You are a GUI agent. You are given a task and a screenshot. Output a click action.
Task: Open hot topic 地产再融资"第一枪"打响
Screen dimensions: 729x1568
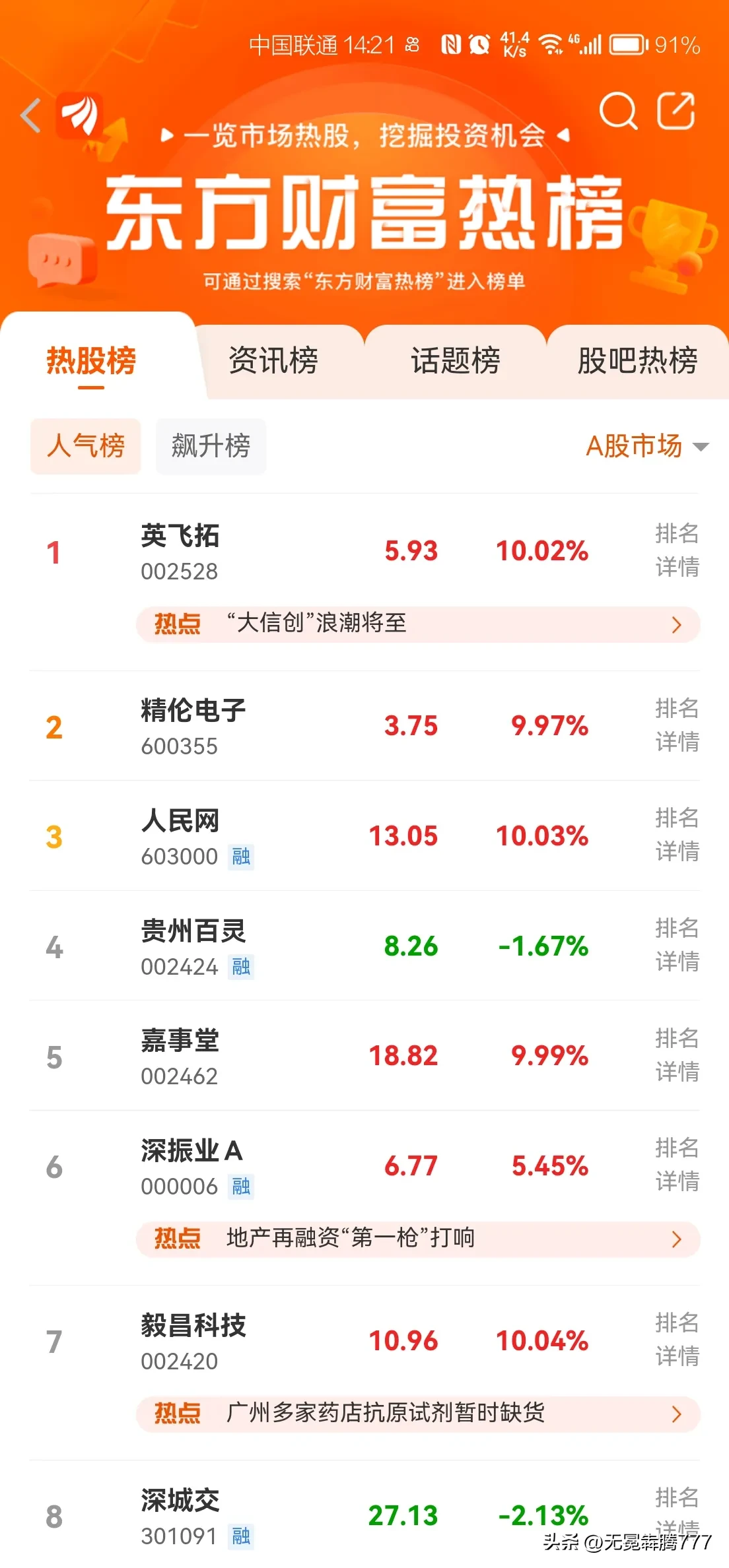coord(418,1239)
